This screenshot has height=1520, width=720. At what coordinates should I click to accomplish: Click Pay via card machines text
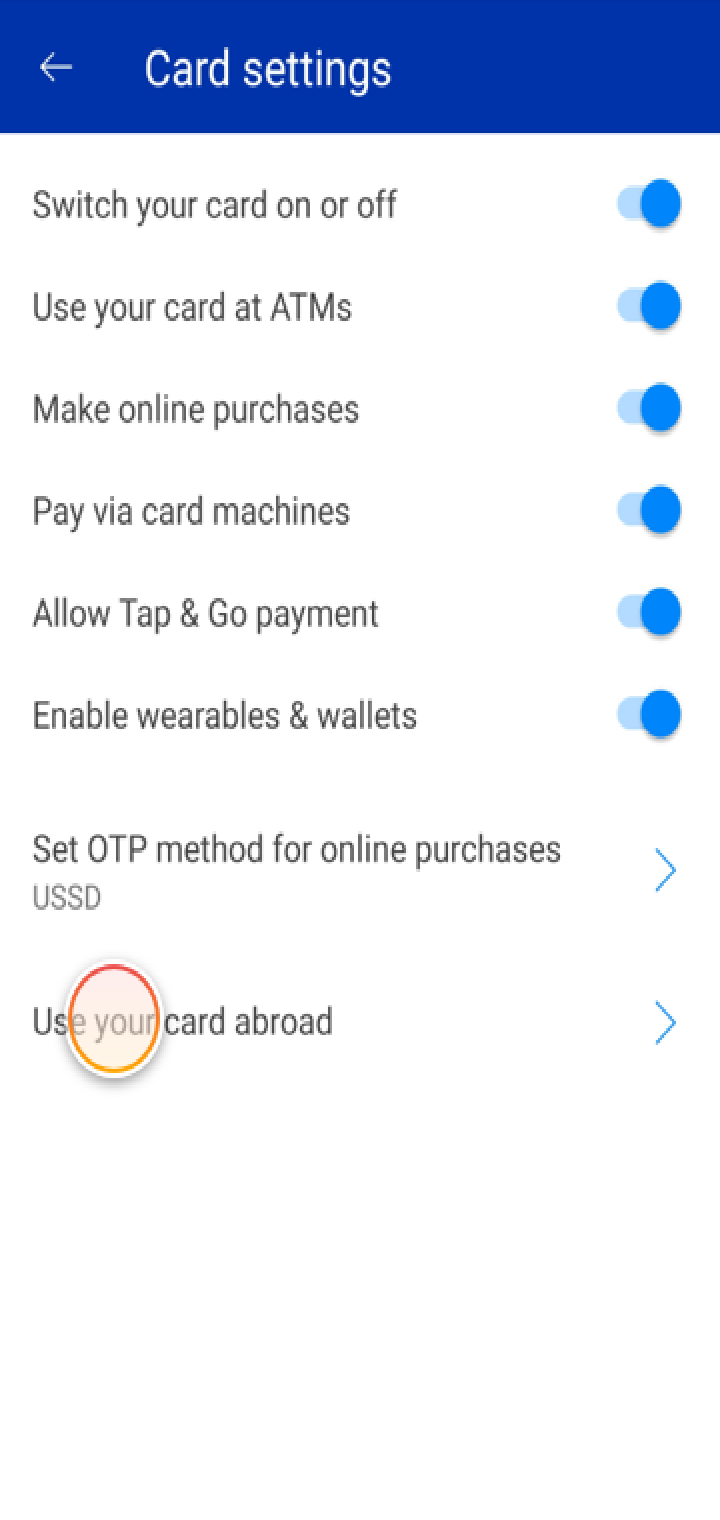tap(190, 510)
